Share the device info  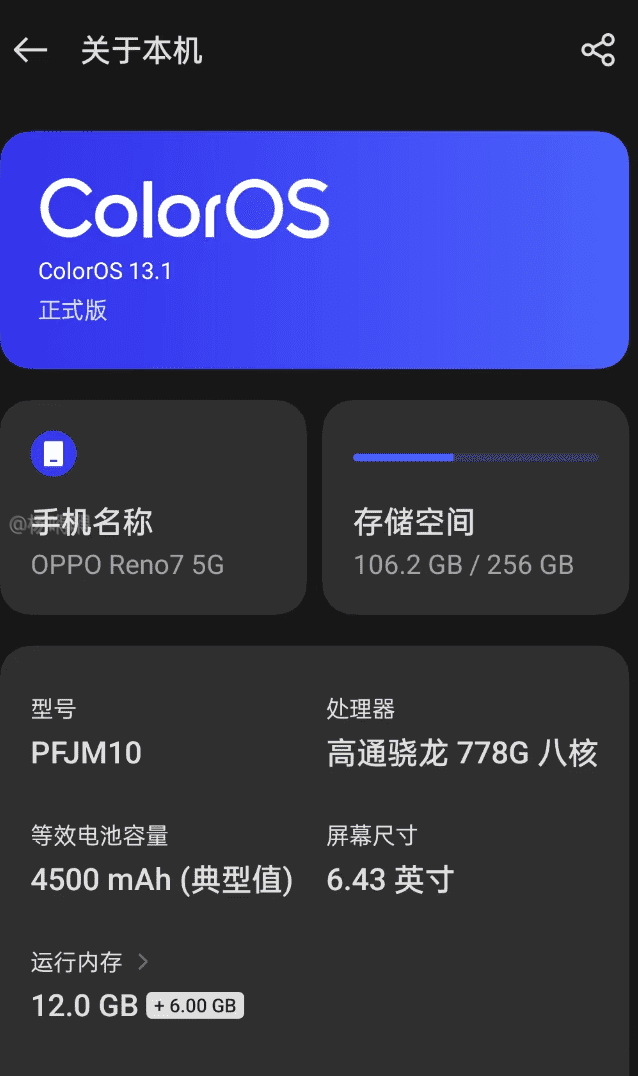[x=598, y=50]
